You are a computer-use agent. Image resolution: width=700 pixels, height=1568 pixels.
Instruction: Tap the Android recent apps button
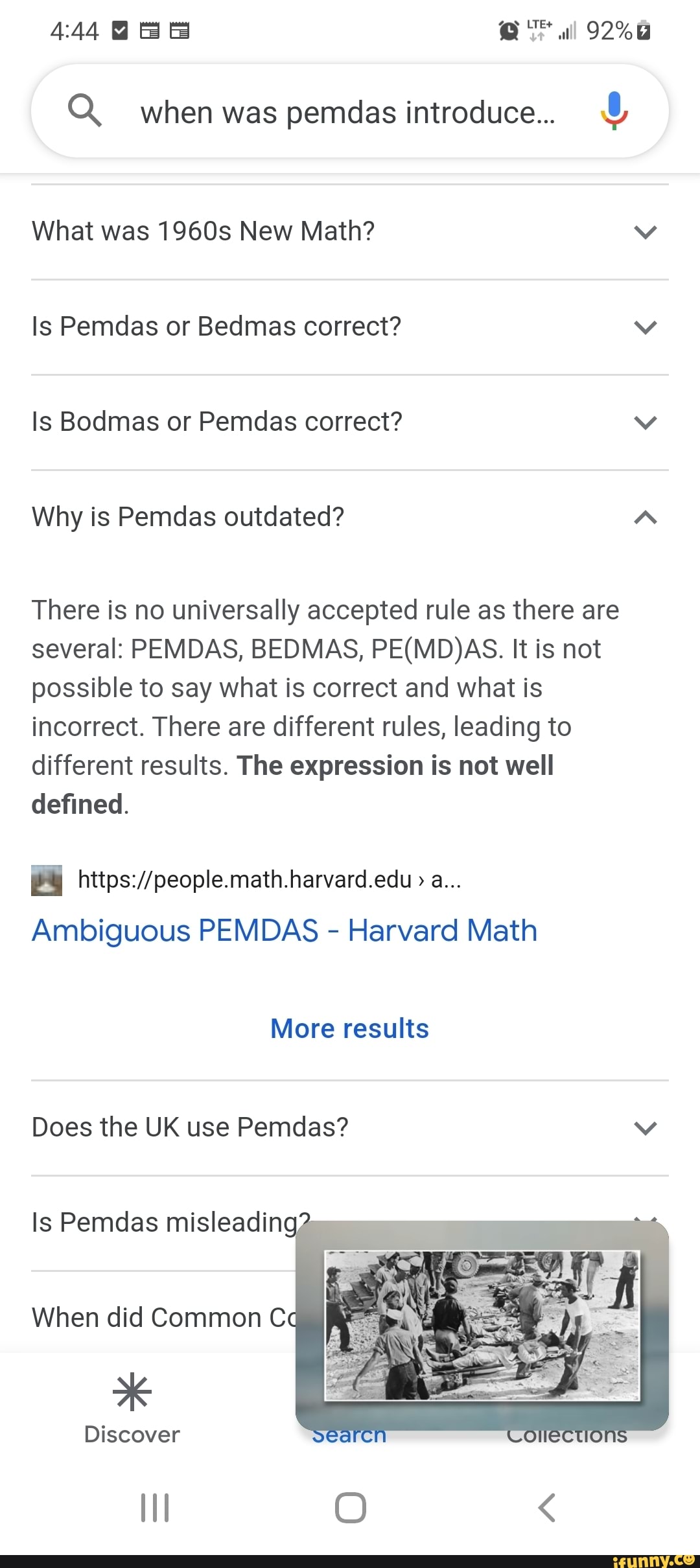point(154,1508)
